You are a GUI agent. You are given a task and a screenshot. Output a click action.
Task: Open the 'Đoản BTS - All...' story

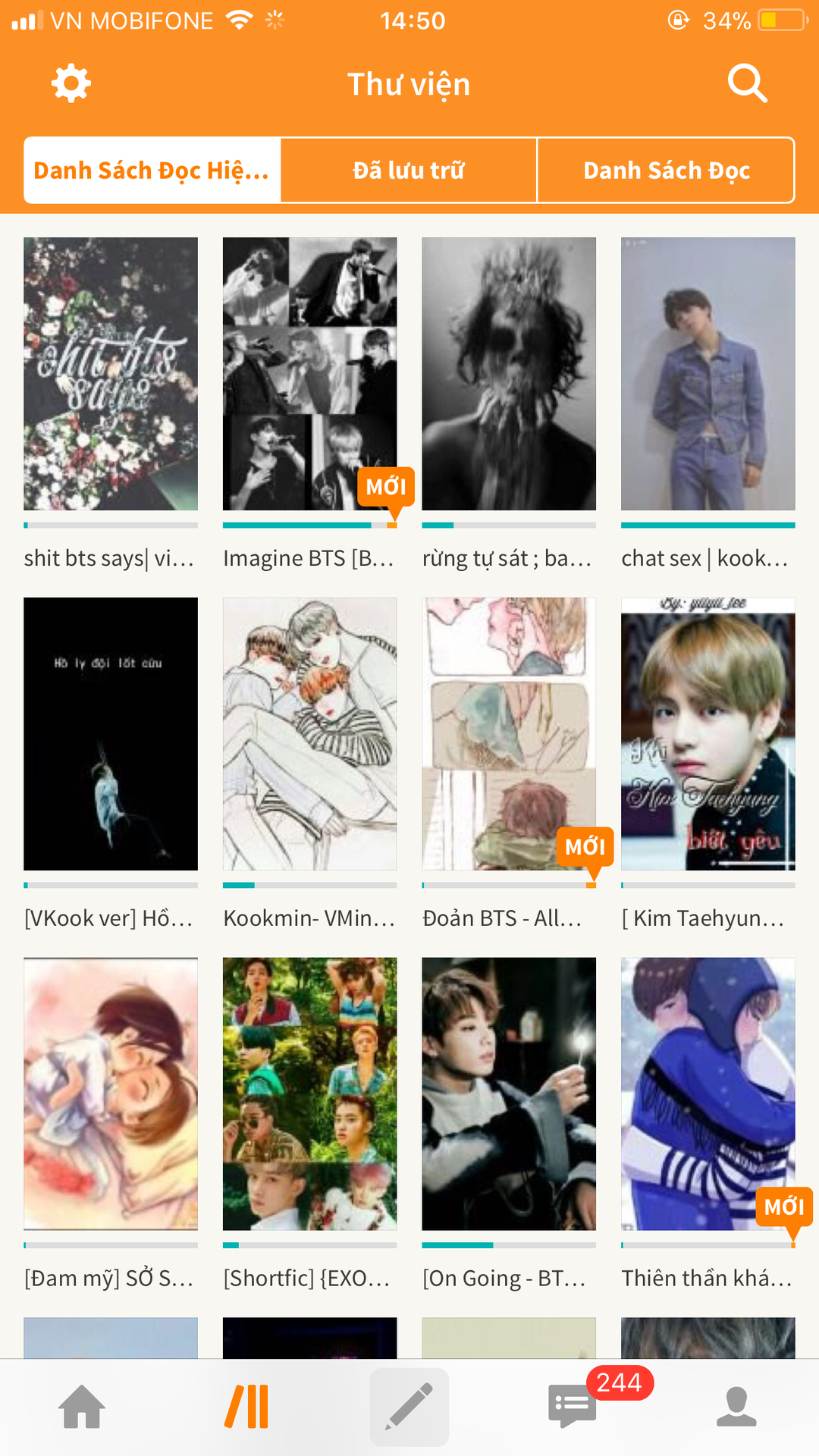509,734
